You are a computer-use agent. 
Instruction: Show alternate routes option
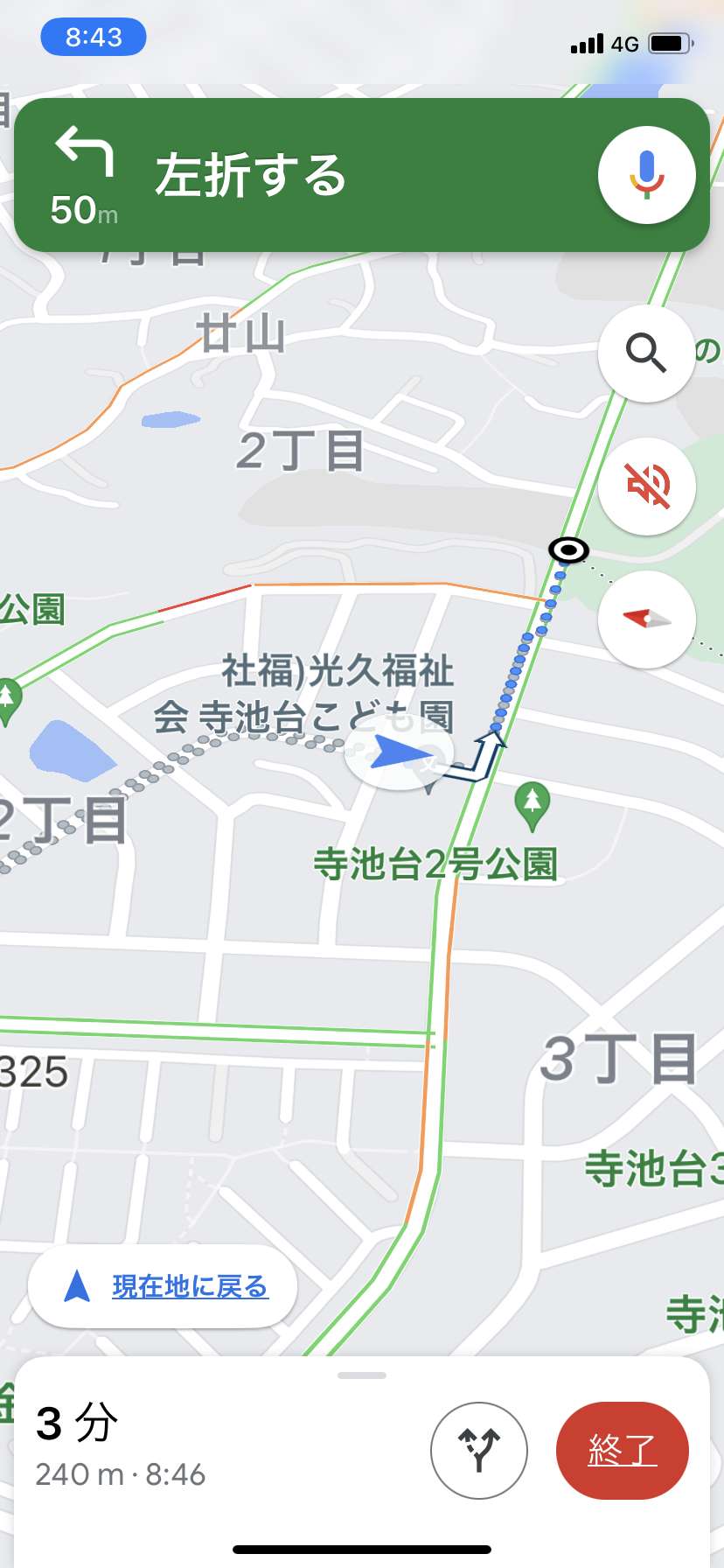pos(479,1451)
